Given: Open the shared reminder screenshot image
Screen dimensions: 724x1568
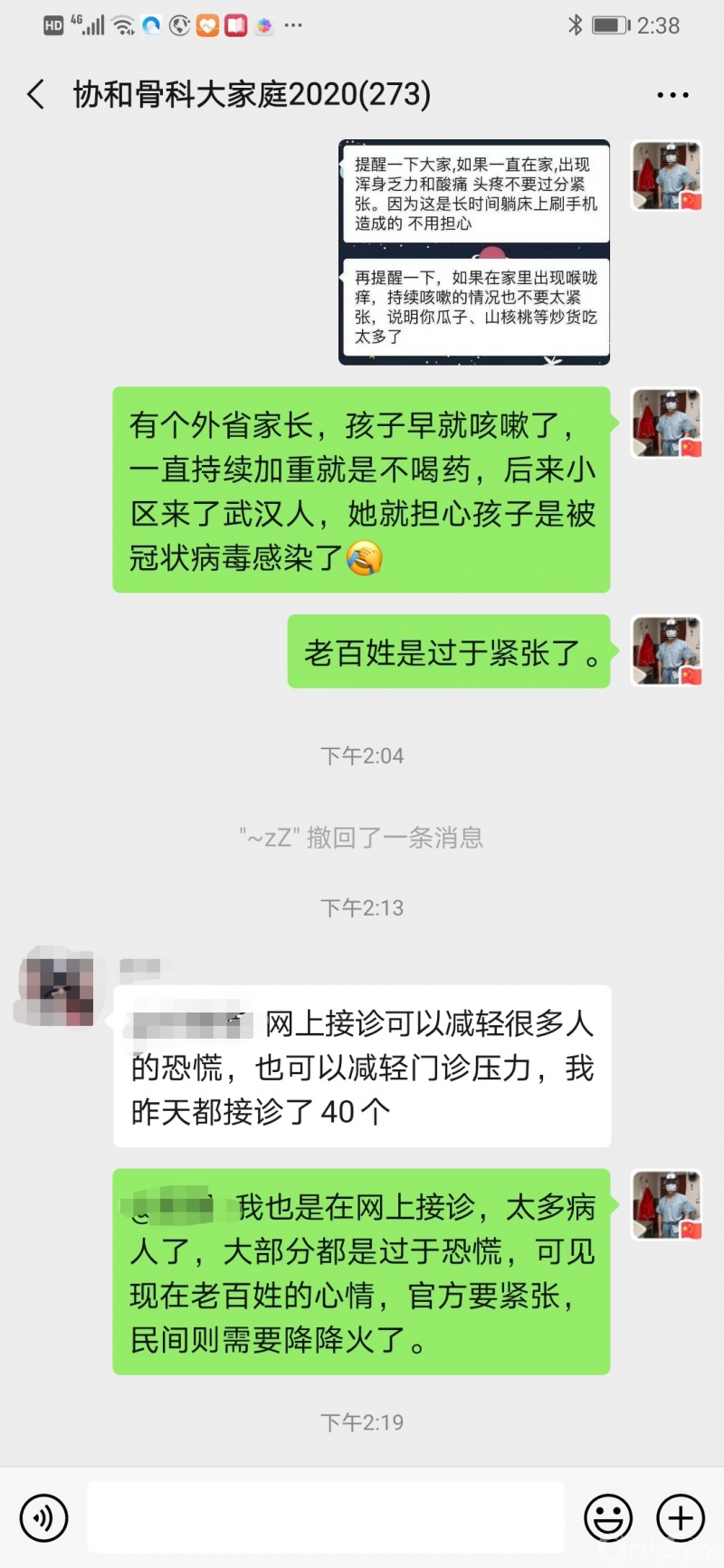Looking at the screenshot, I should pos(473,252).
